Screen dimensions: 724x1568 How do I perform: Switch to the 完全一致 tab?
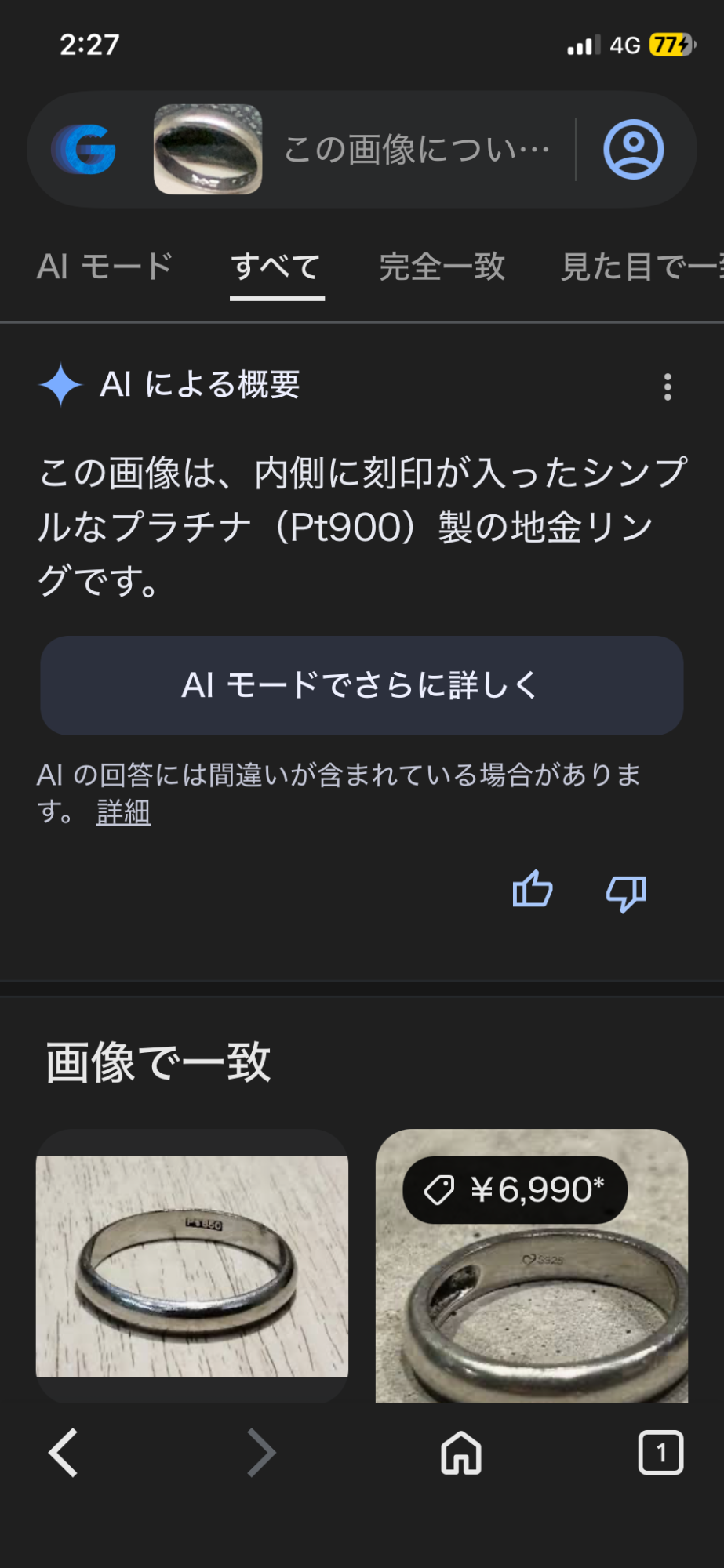pos(442,267)
